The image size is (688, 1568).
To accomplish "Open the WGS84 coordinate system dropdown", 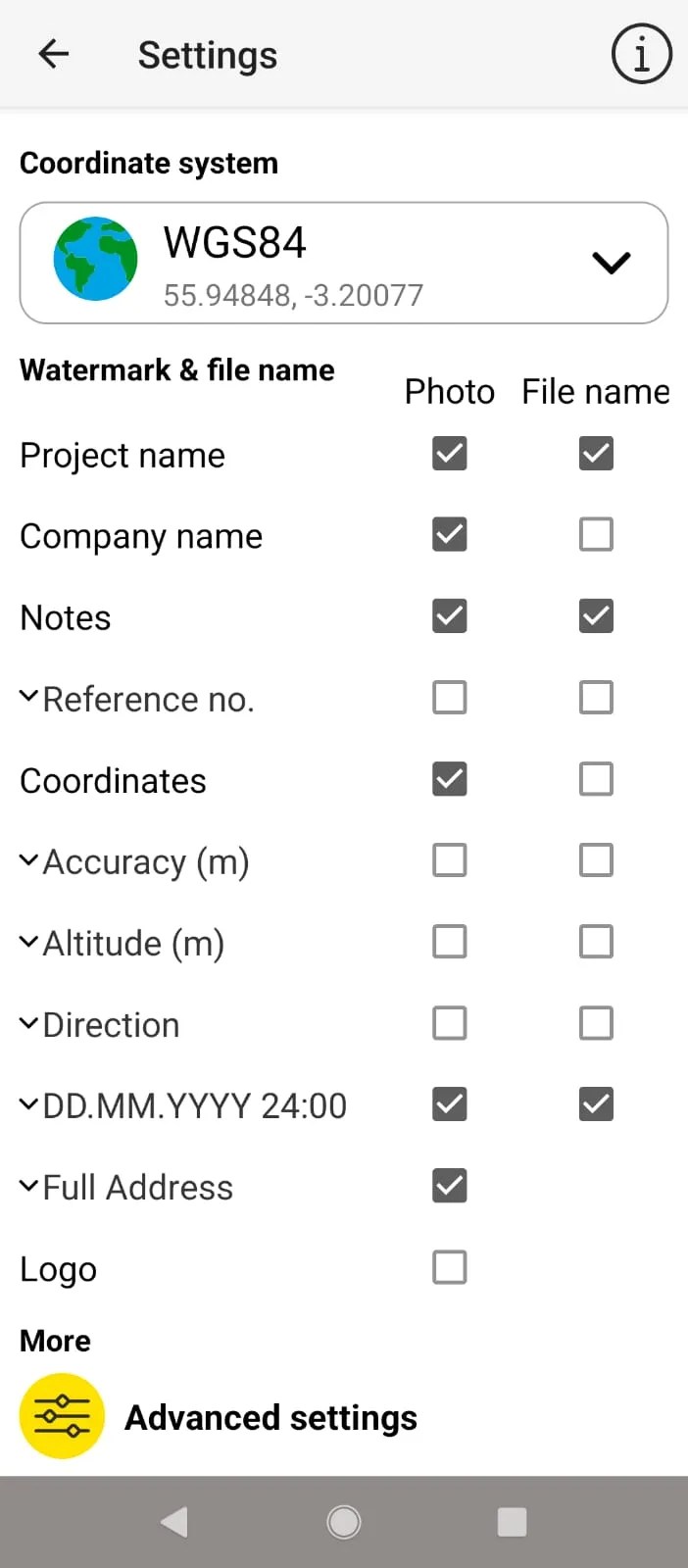I will coord(343,263).
